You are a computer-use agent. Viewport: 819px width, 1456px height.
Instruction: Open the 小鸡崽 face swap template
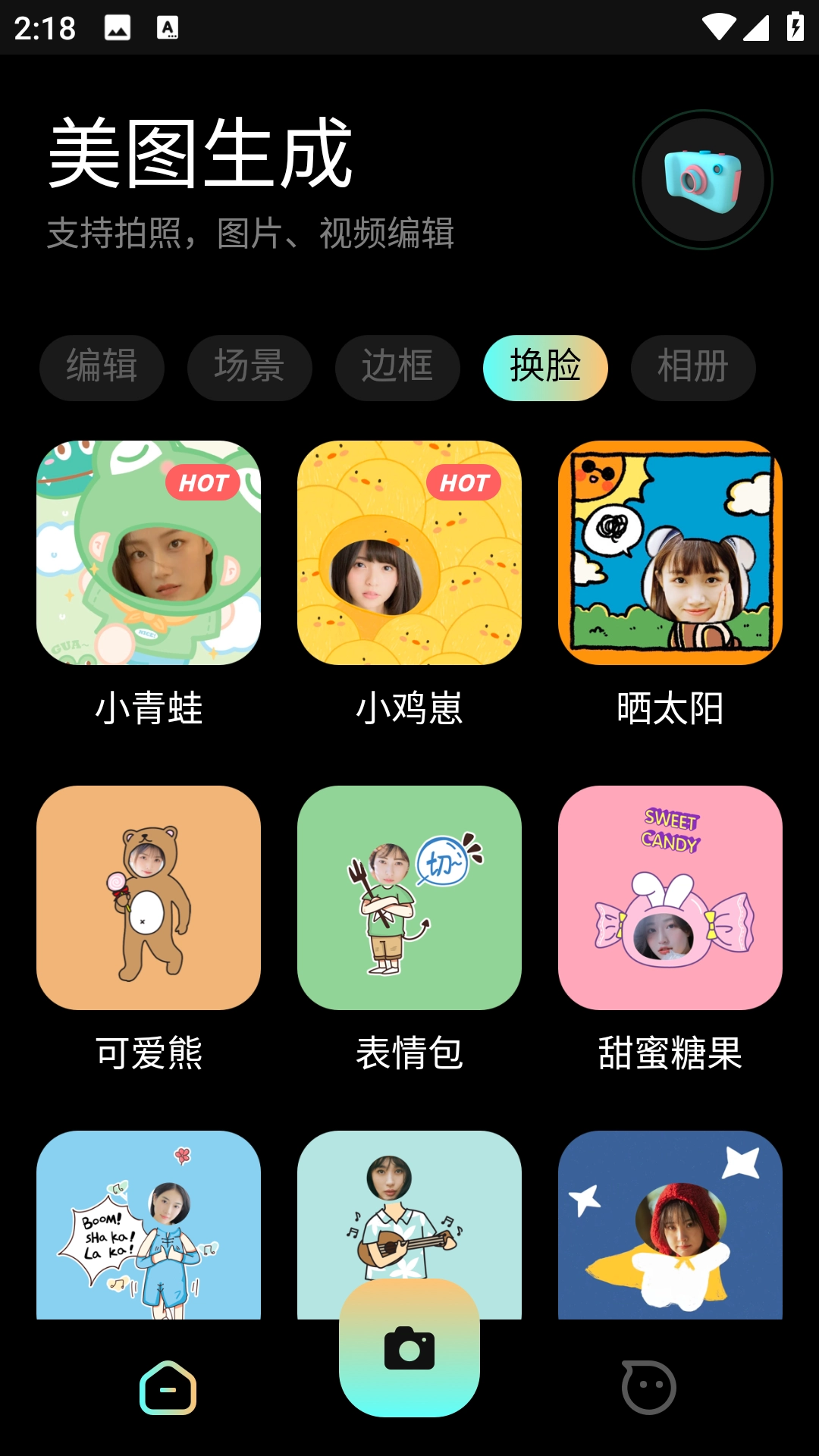tap(409, 553)
